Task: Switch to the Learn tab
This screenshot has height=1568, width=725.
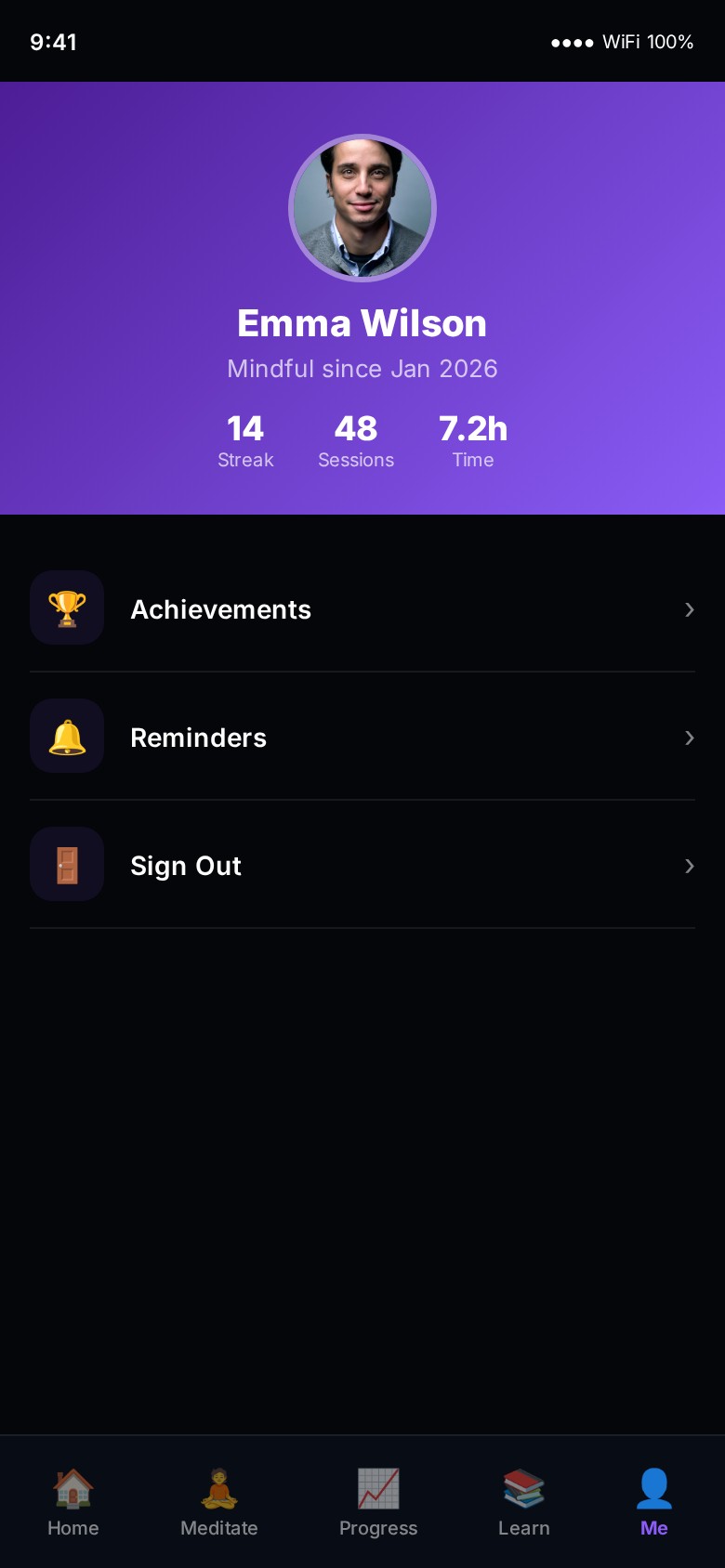Action: 524,1501
